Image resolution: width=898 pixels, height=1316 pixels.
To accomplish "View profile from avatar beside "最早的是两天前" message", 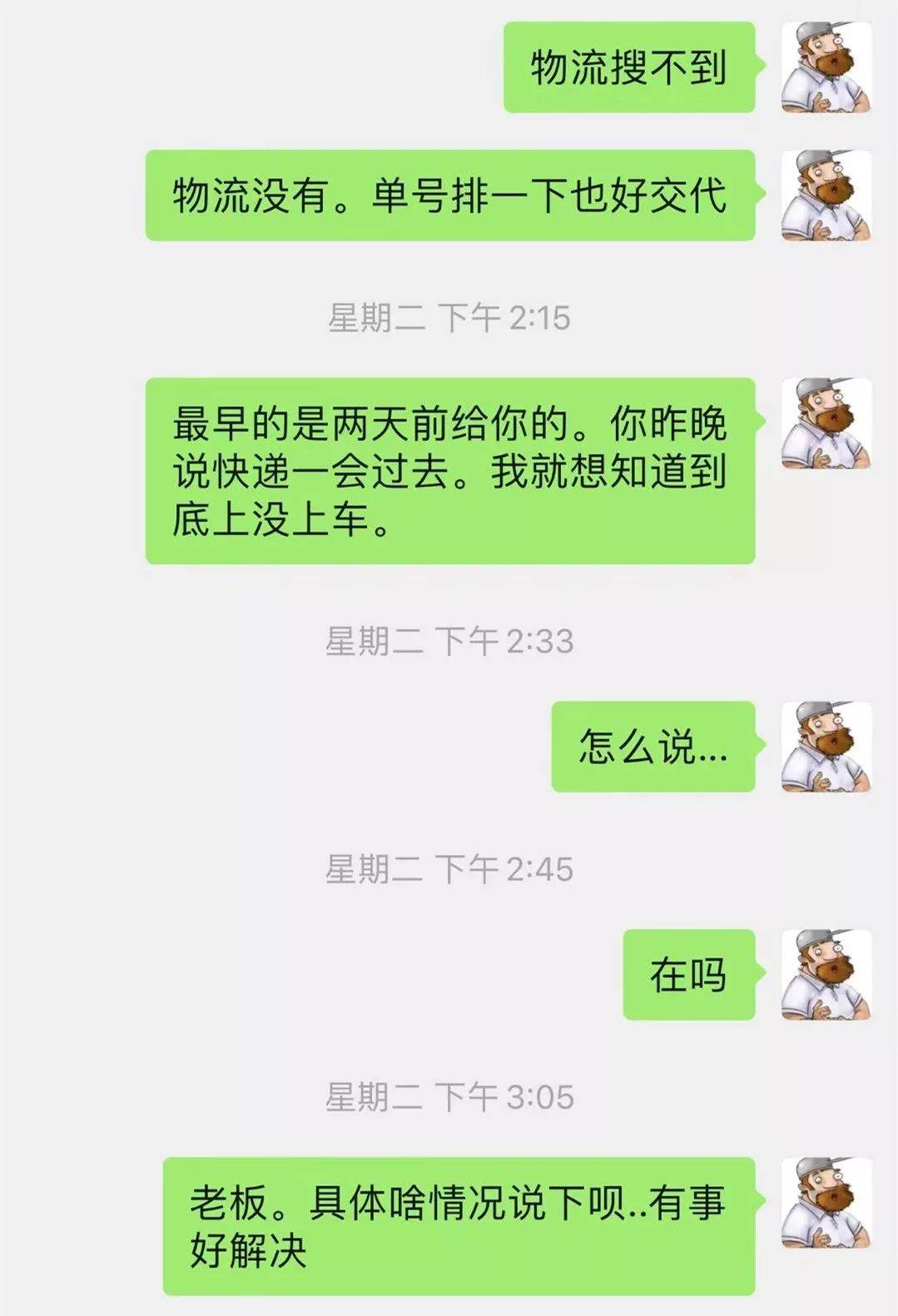I will click(826, 424).
